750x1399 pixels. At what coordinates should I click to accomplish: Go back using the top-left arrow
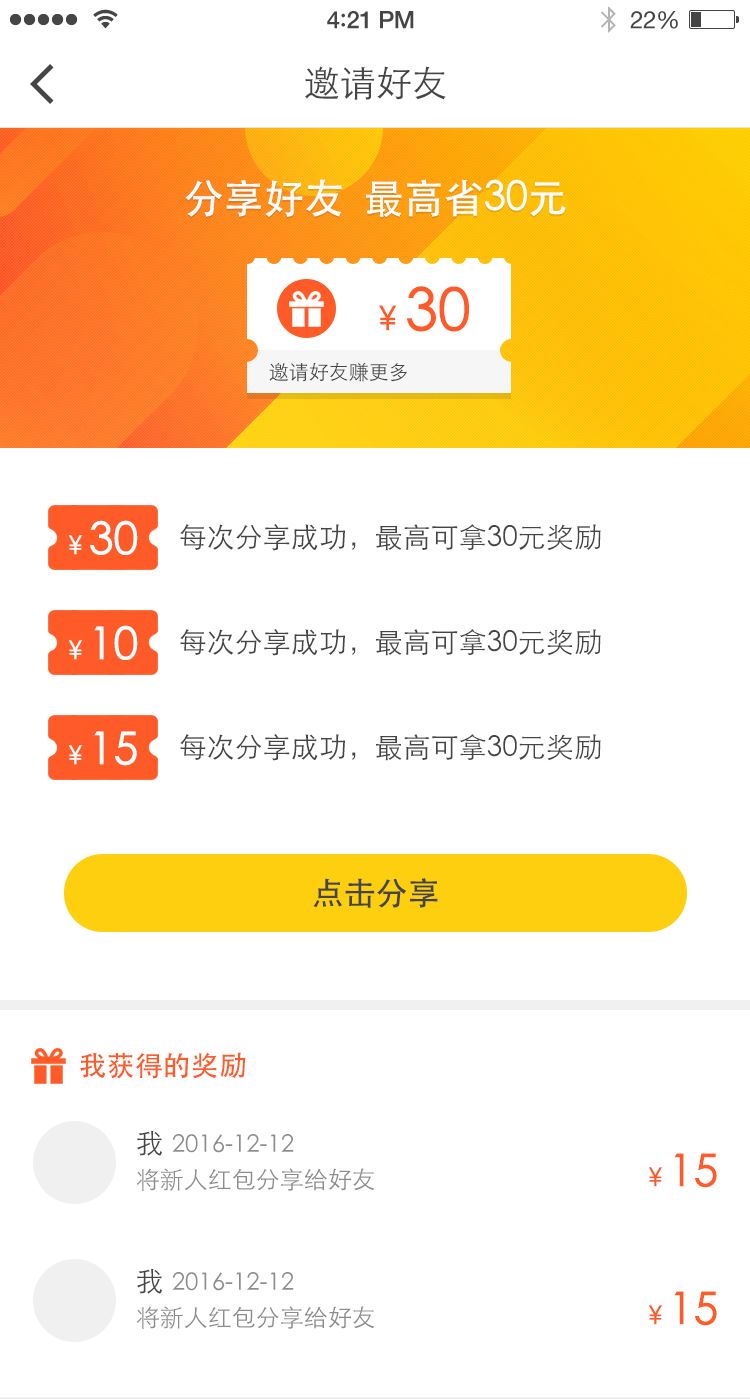(x=42, y=84)
